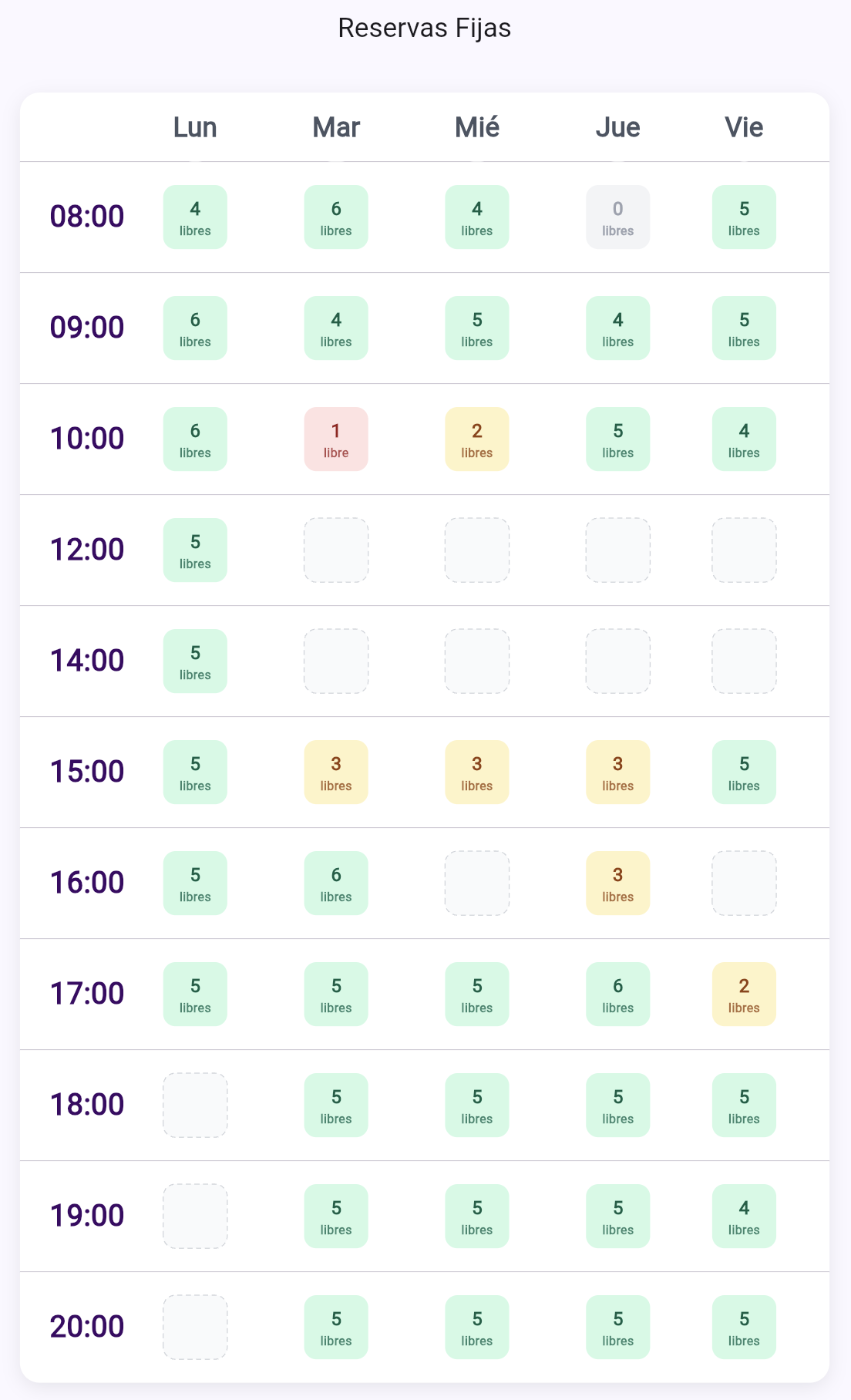Select the Jueves 17:00 slot with 6 libres
This screenshot has width=851, height=1400.
(617, 994)
